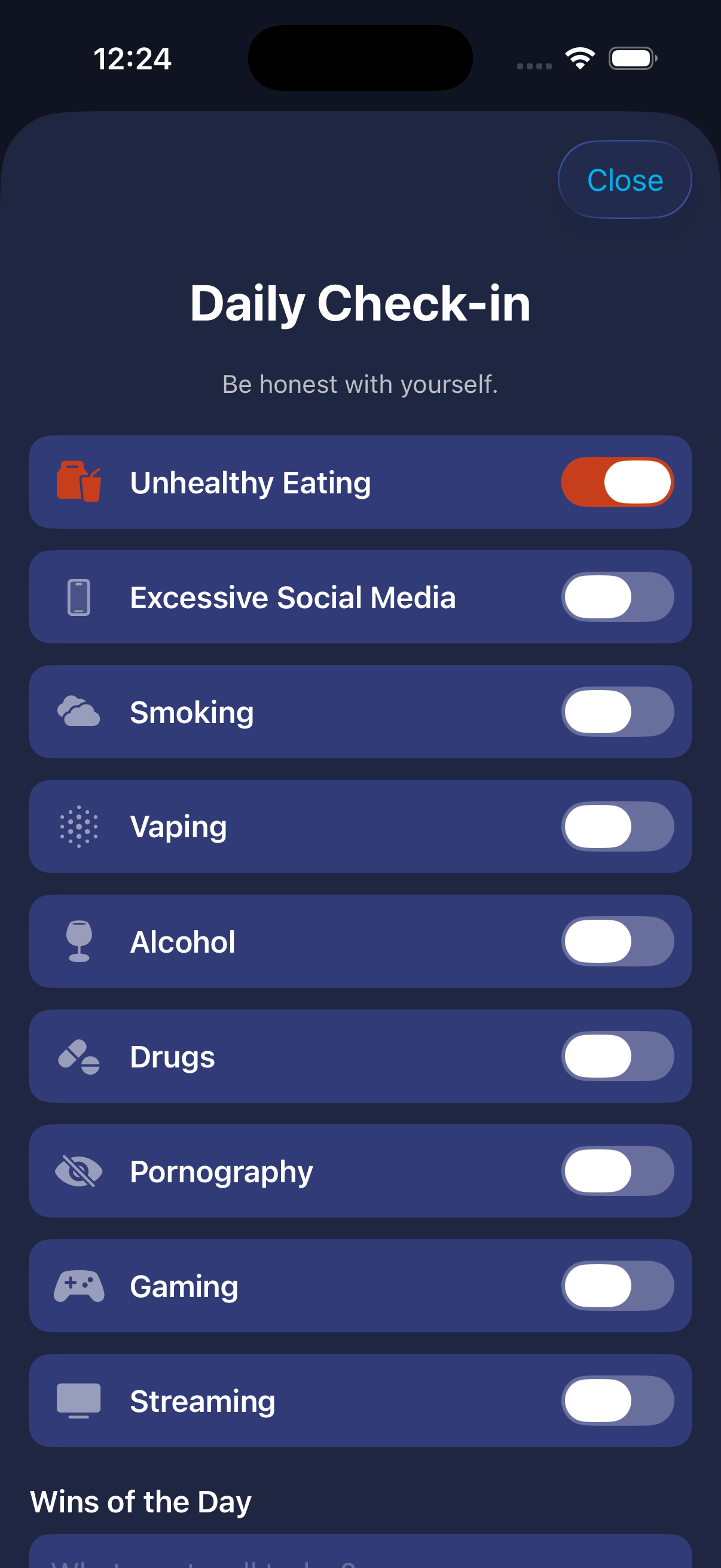Disable the Unhealthy Eating toggle
Image resolution: width=721 pixels, height=1568 pixels.
(x=617, y=481)
